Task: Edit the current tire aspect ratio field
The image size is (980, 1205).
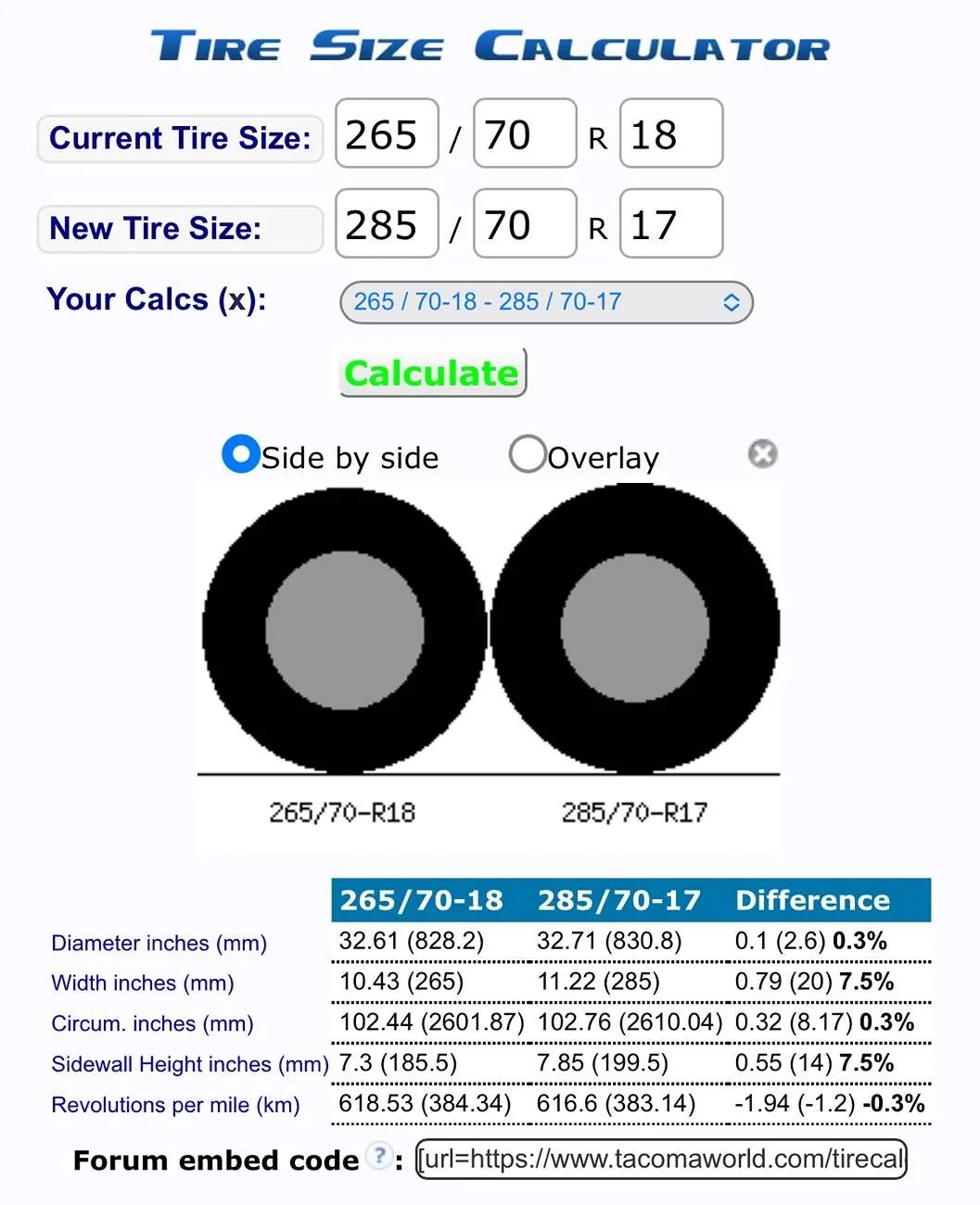Action: point(524,134)
